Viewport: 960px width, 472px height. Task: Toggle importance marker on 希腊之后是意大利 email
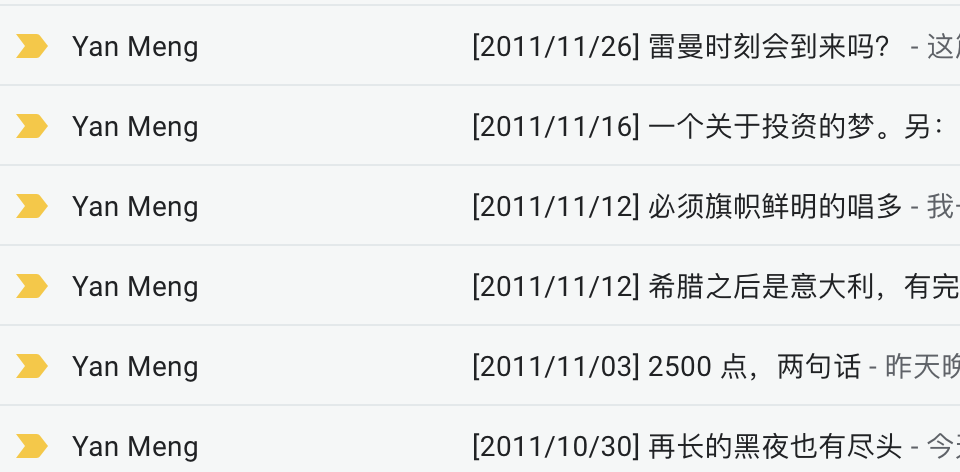pos(32,286)
